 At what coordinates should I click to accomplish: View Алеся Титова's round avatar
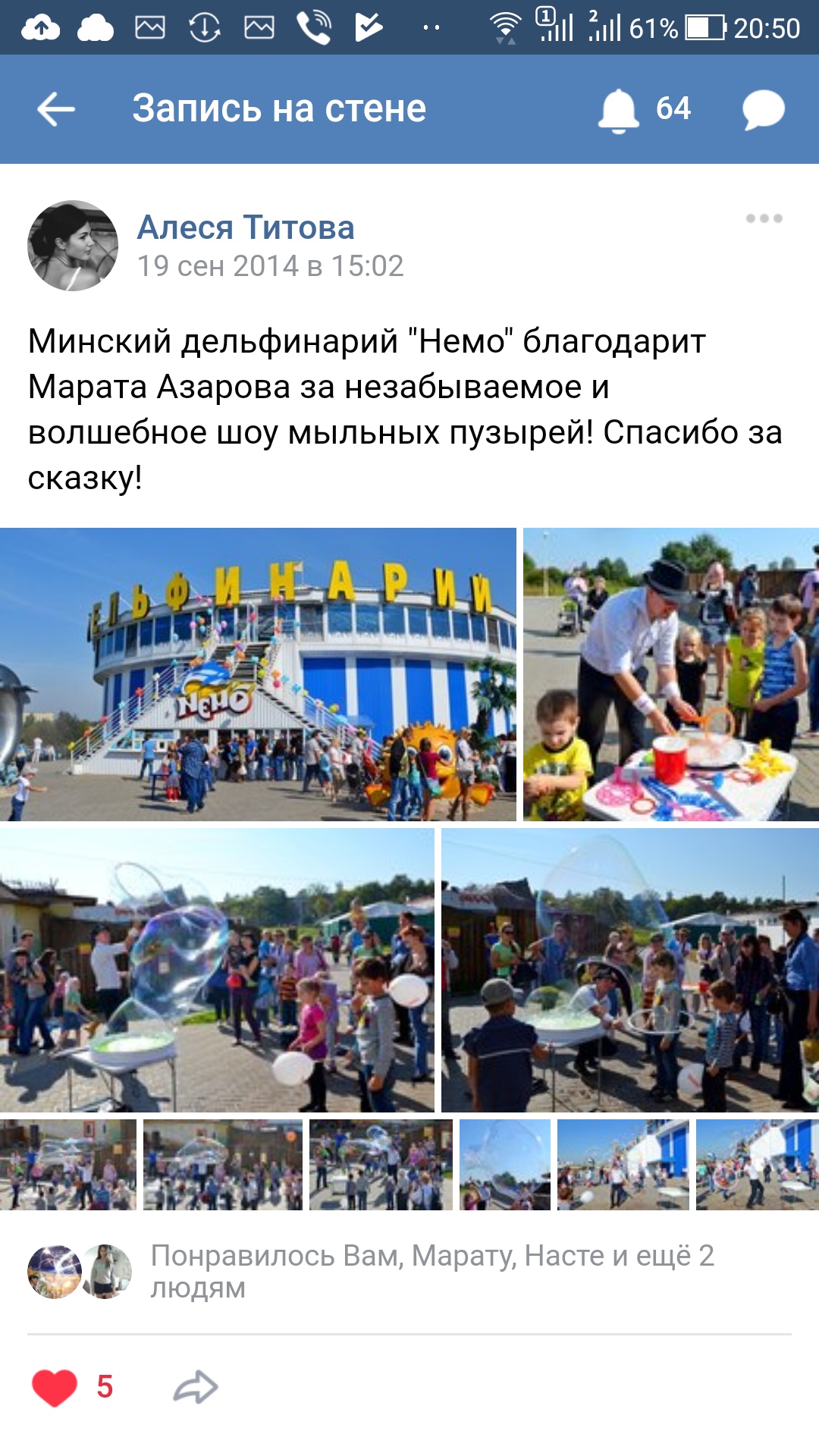pyautogui.click(x=73, y=246)
